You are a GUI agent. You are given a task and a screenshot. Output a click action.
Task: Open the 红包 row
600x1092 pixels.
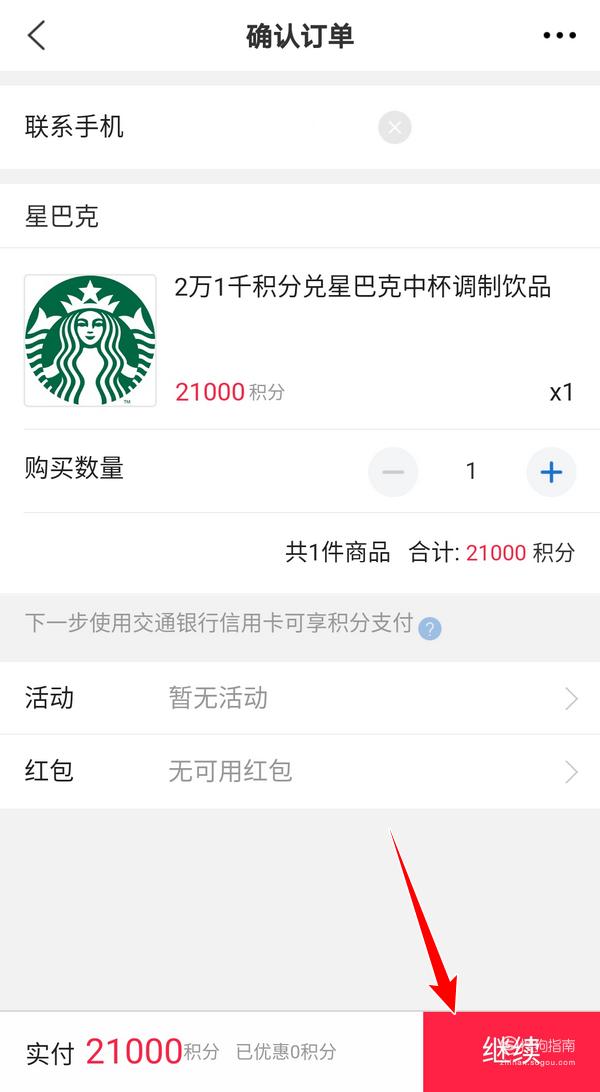(x=300, y=772)
